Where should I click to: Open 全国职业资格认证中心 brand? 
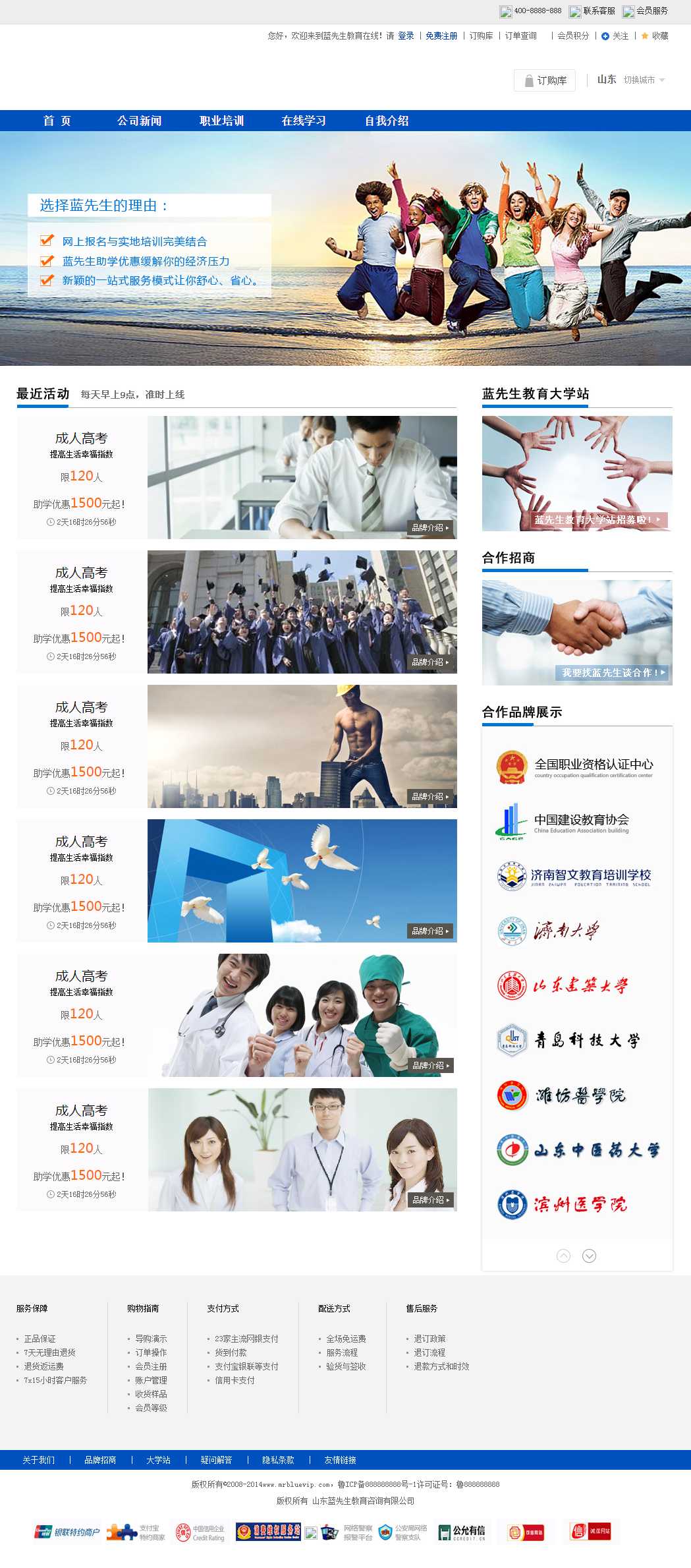tap(574, 767)
